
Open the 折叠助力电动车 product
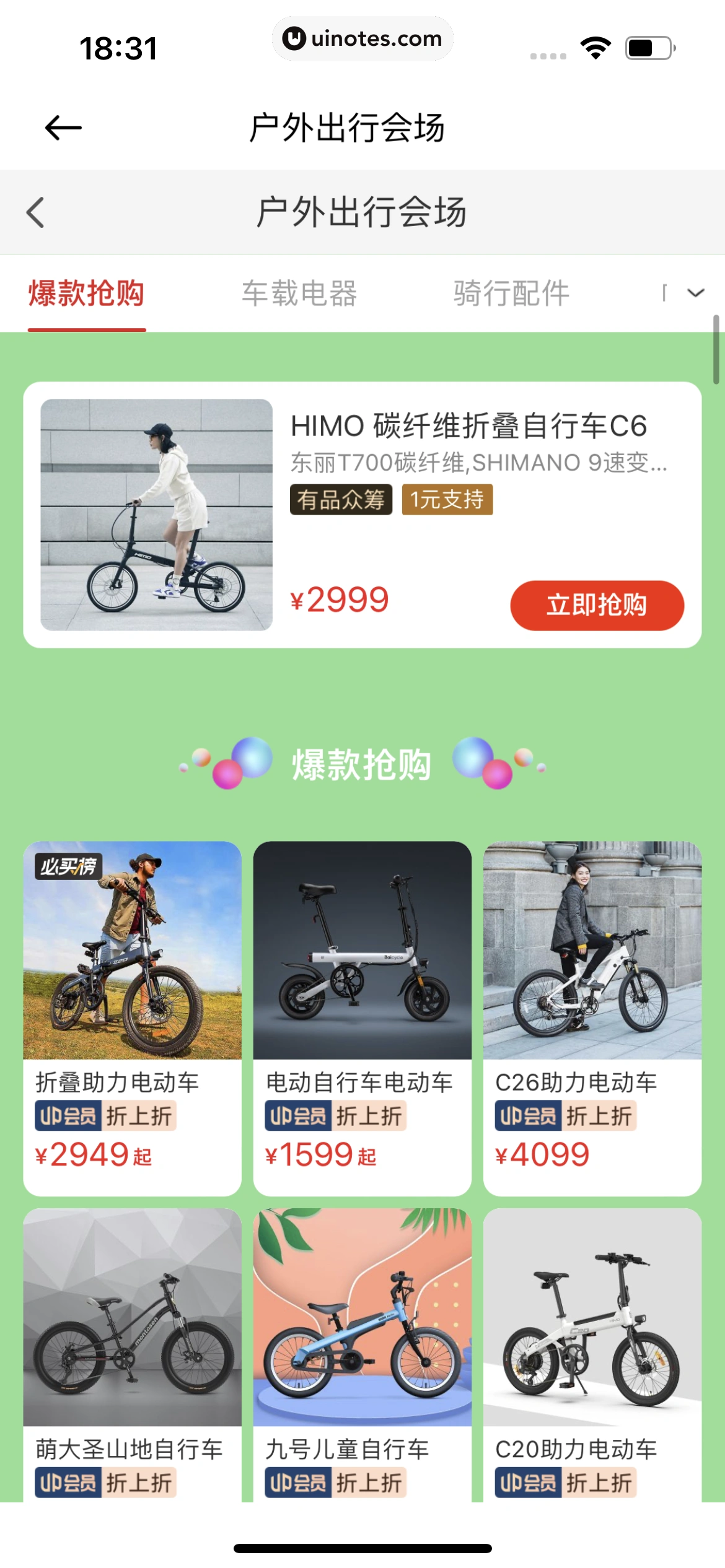[x=132, y=1016]
